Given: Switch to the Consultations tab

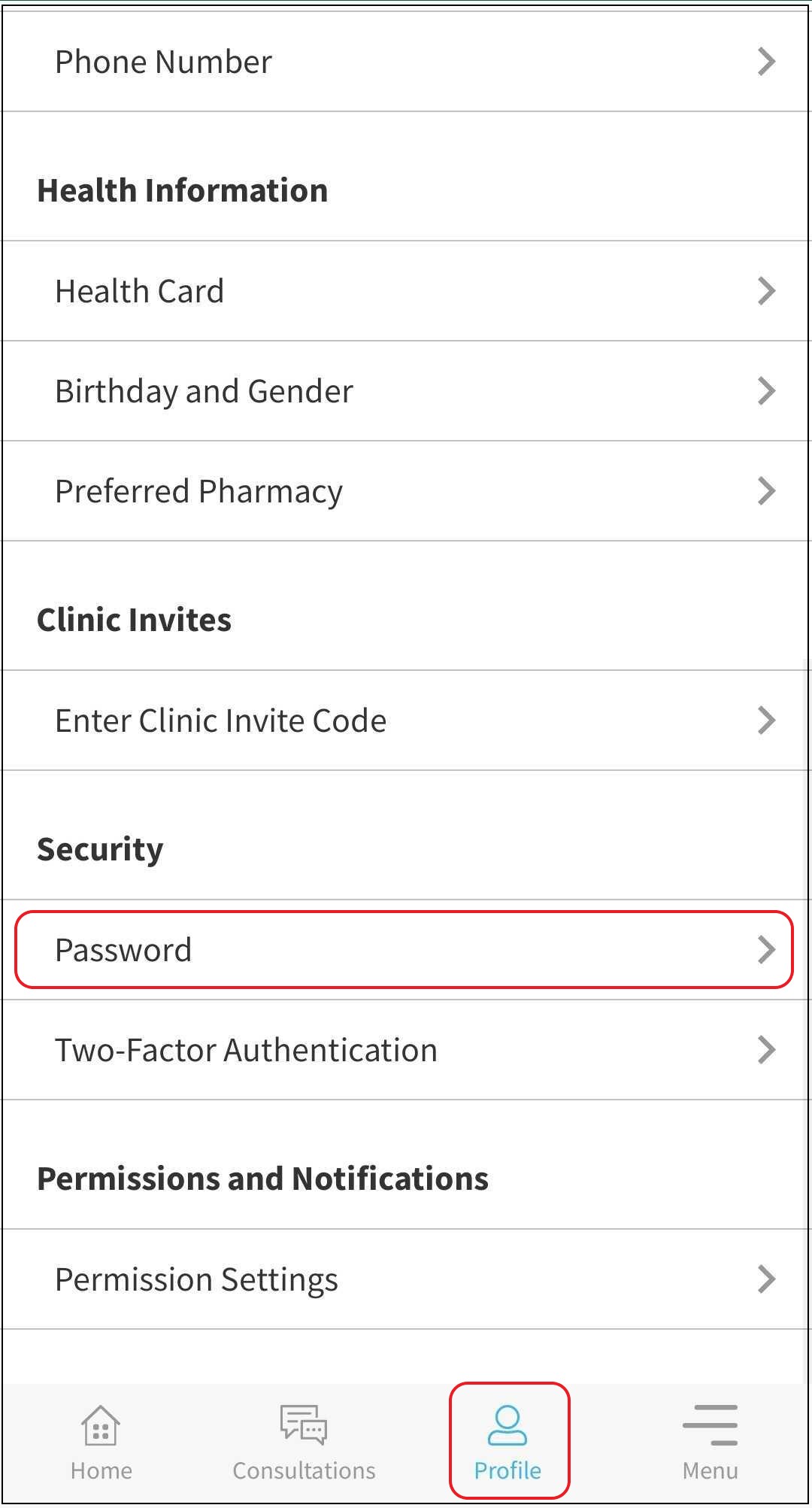Looking at the screenshot, I should (304, 1443).
